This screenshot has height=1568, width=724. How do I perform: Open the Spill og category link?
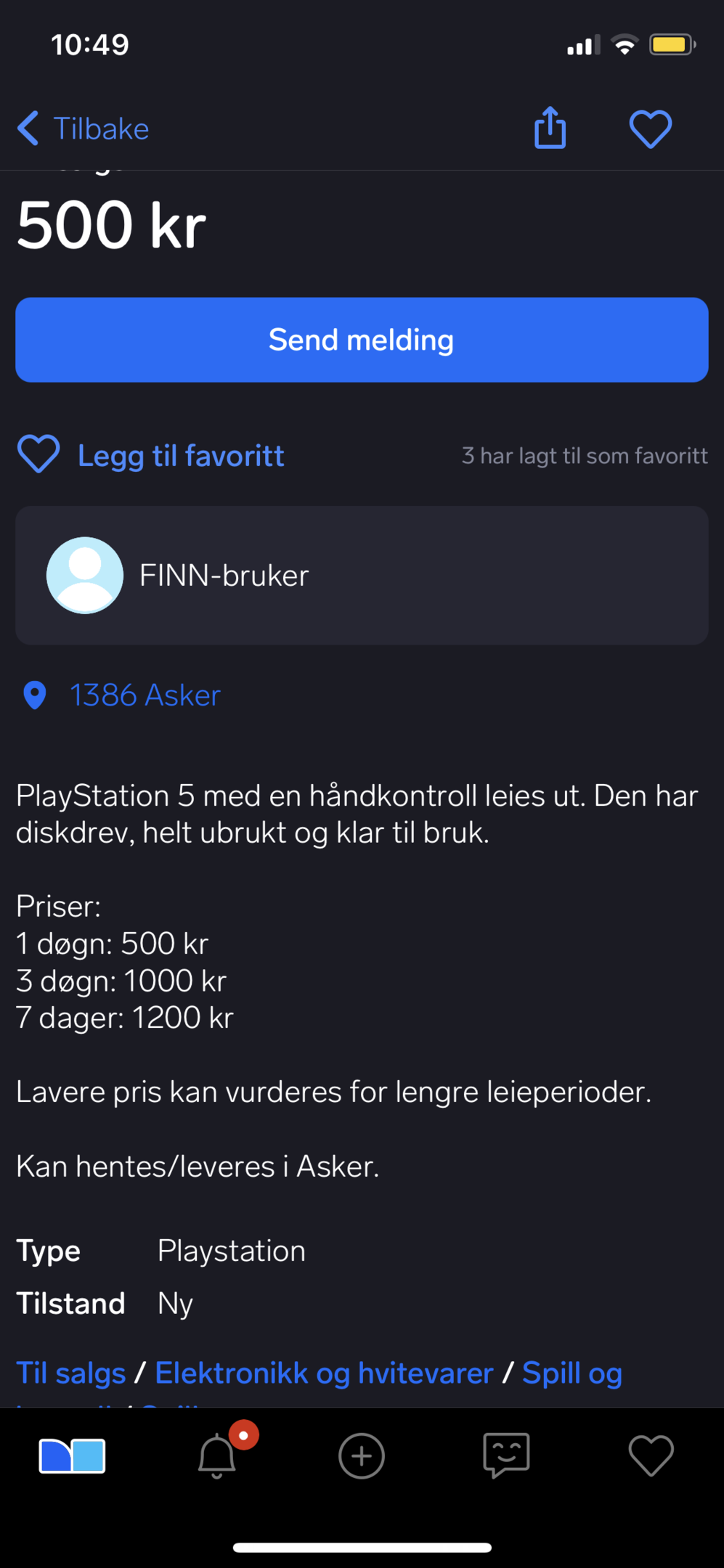point(572,1373)
